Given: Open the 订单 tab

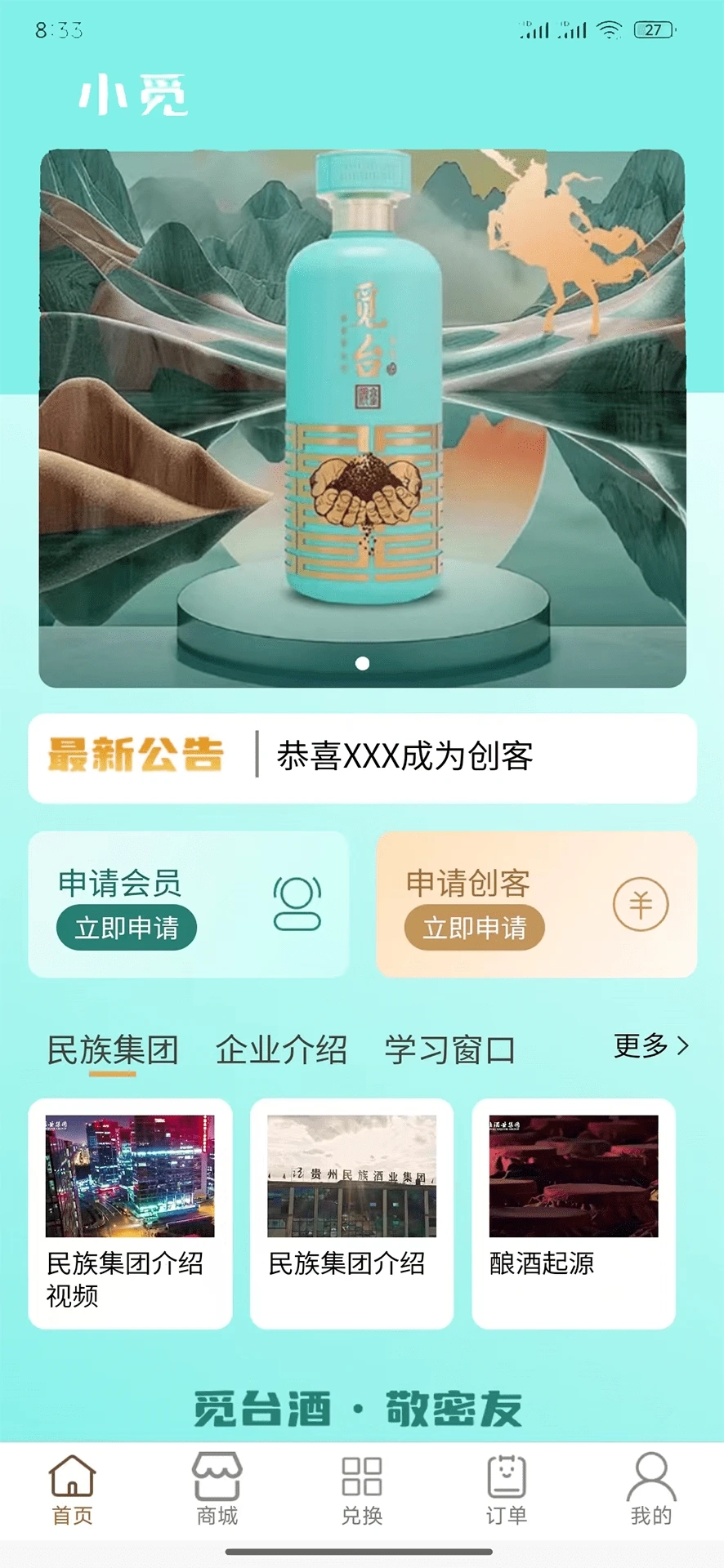Looking at the screenshot, I should pos(507,1490).
